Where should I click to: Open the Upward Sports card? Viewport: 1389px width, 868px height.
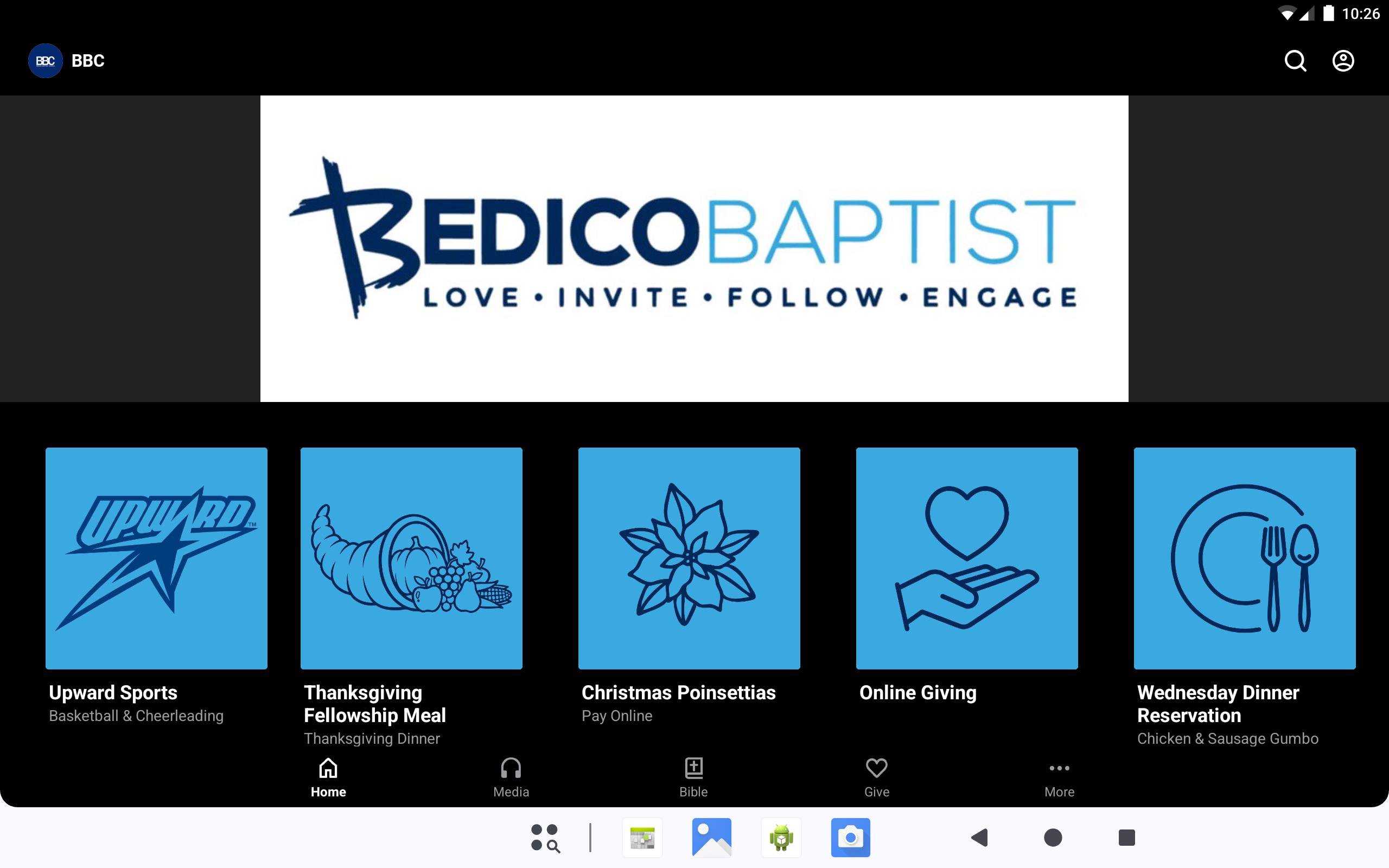point(156,558)
